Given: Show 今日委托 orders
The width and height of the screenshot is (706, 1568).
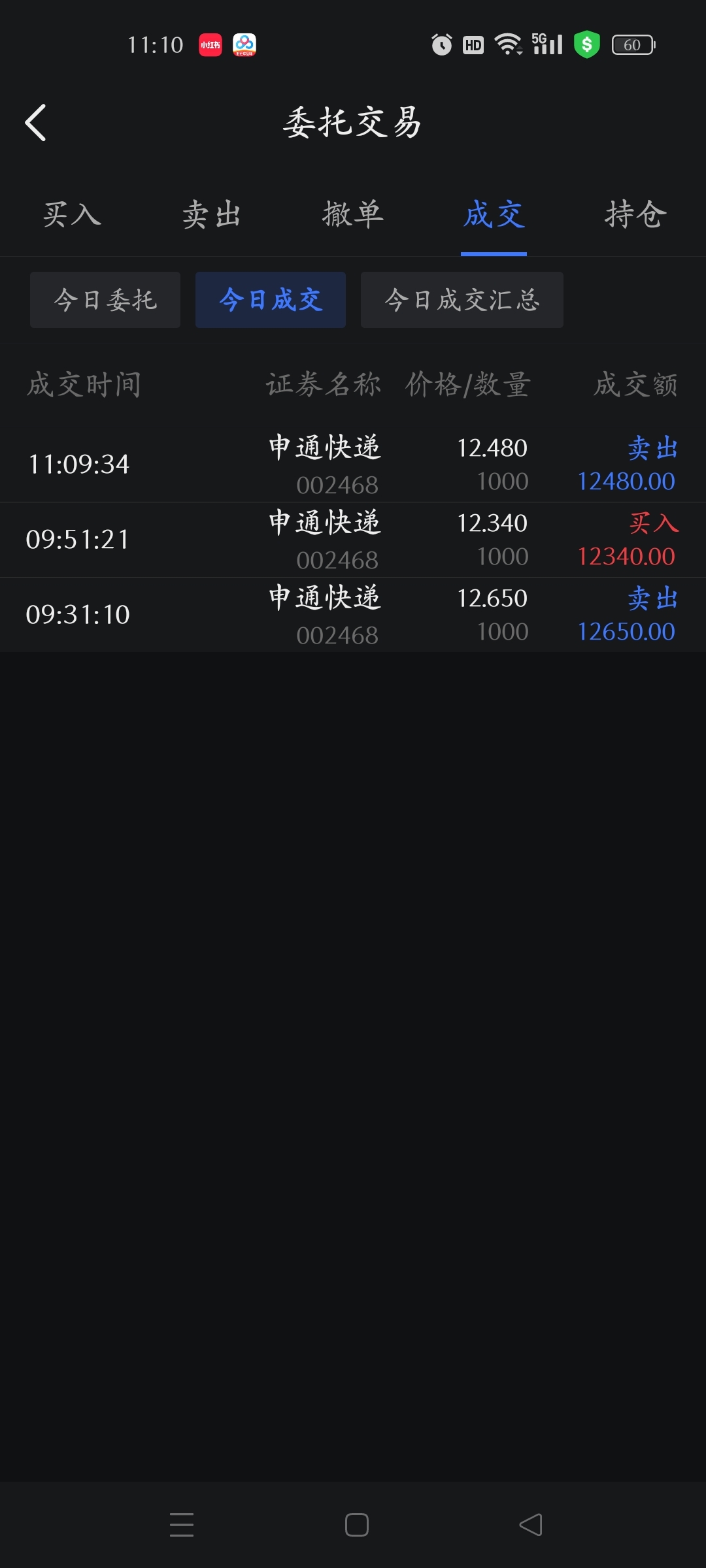Looking at the screenshot, I should pyautogui.click(x=105, y=300).
